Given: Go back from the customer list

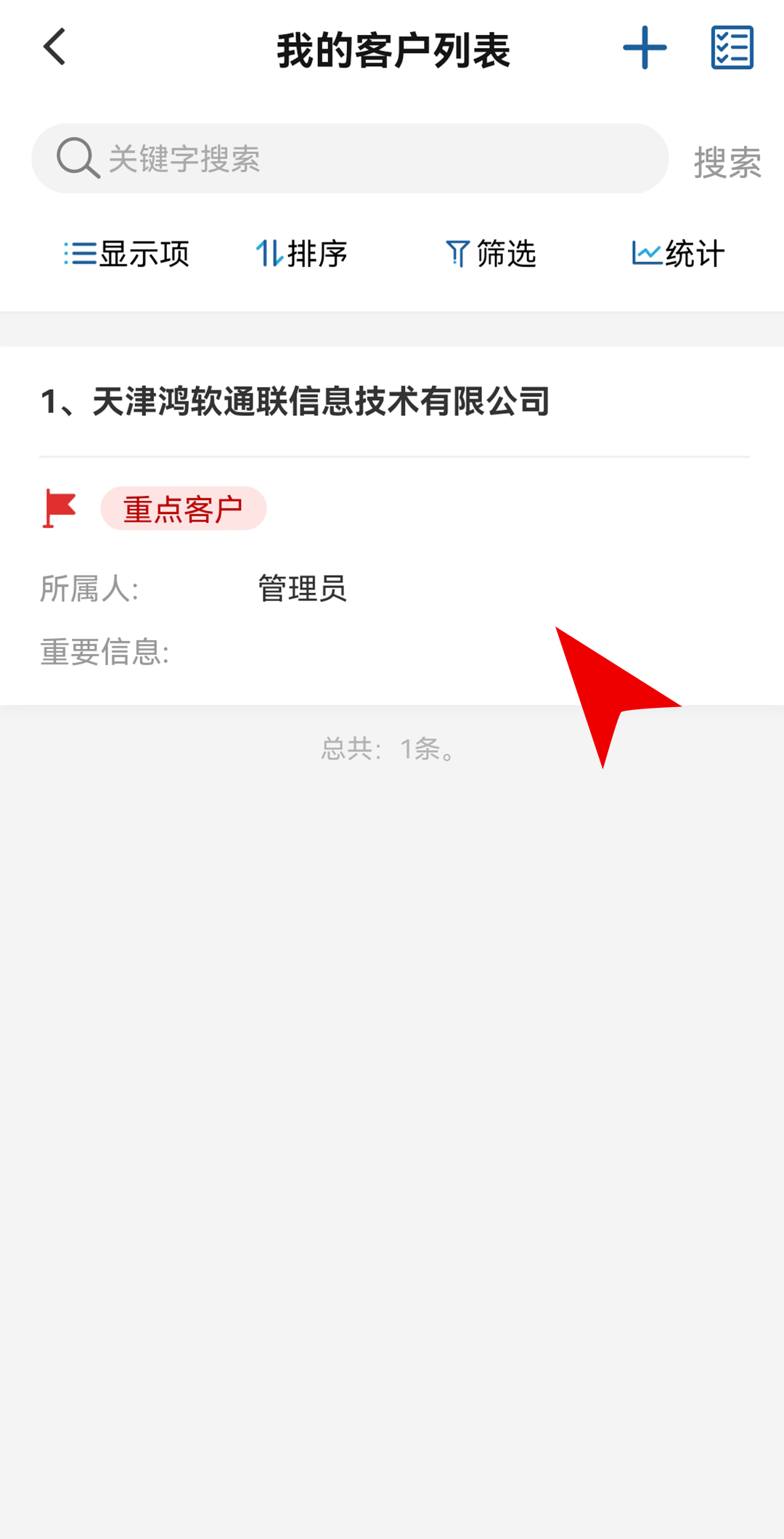Looking at the screenshot, I should point(55,48).
